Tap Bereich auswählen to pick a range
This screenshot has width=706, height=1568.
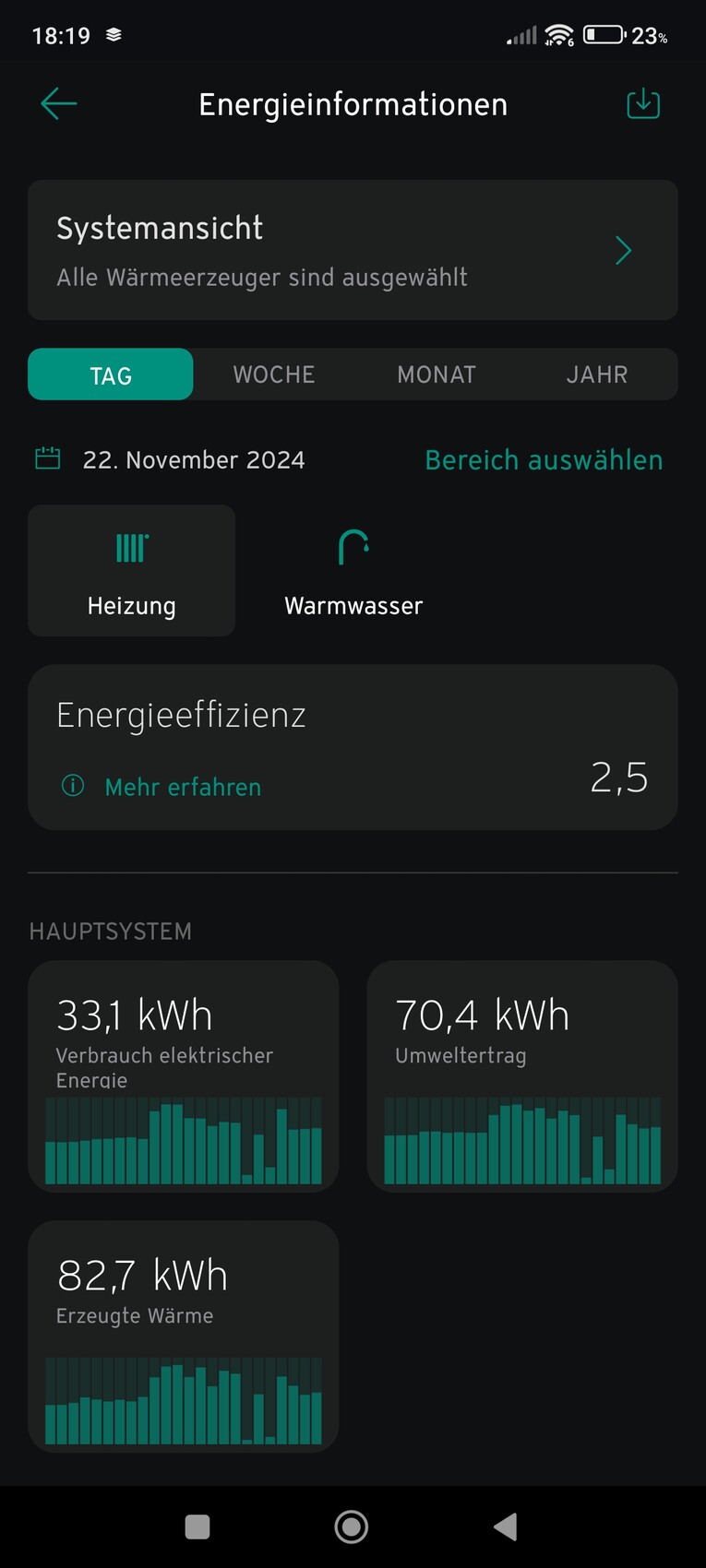pos(544,459)
